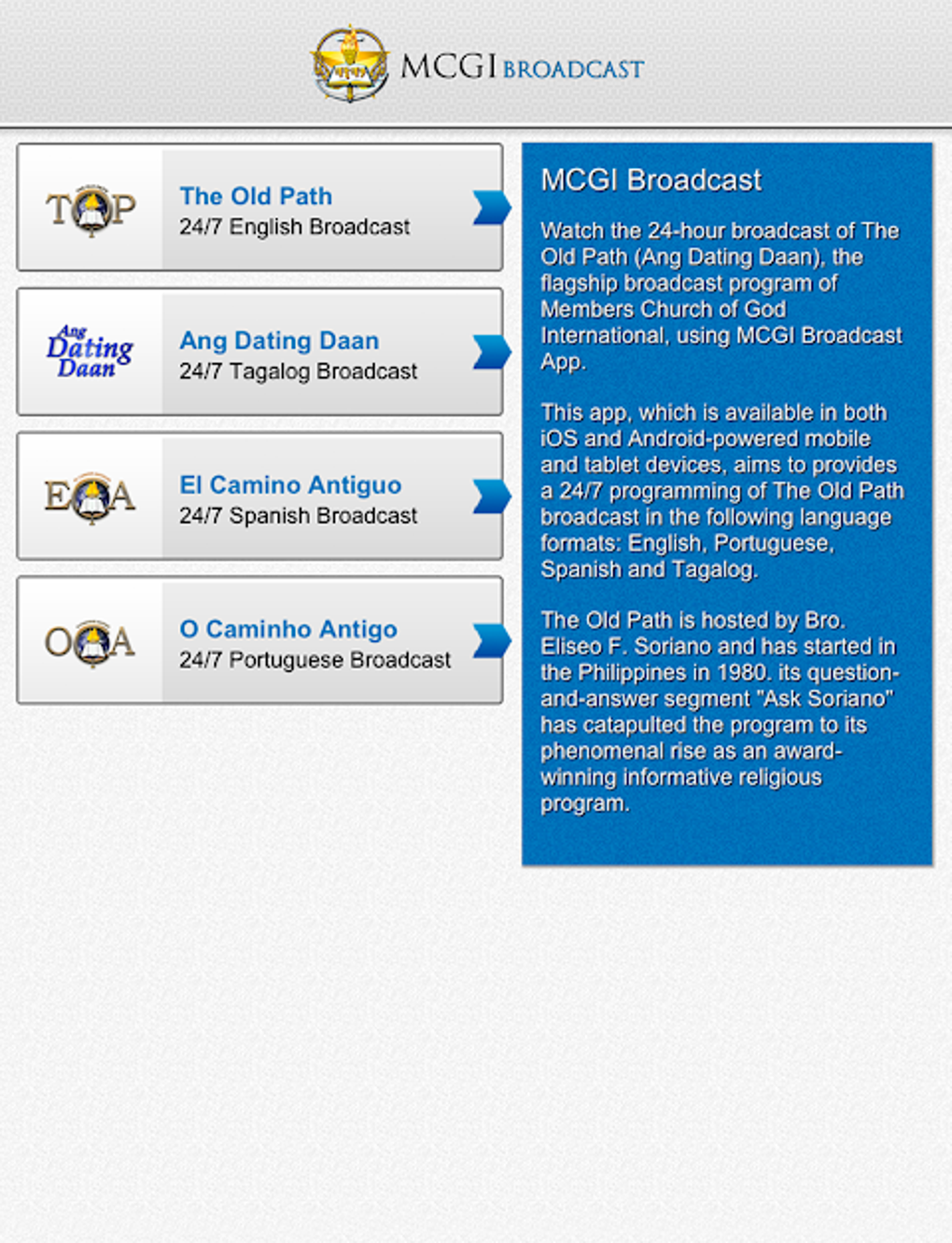952x1243 pixels.
Task: Click the OCA Portuguese channel logo
Action: pyautogui.click(x=90, y=640)
